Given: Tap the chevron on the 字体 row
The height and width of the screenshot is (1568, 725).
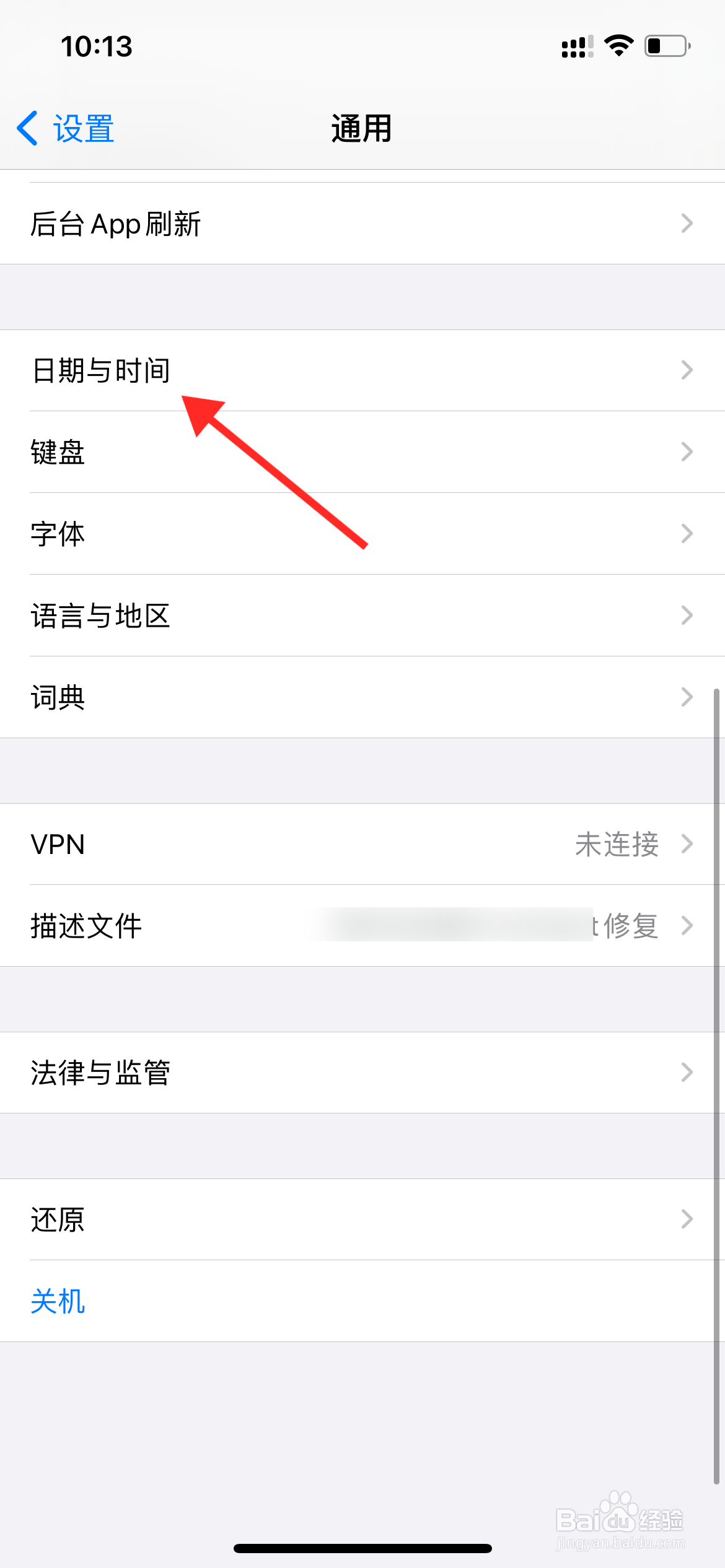Looking at the screenshot, I should pos(687,533).
